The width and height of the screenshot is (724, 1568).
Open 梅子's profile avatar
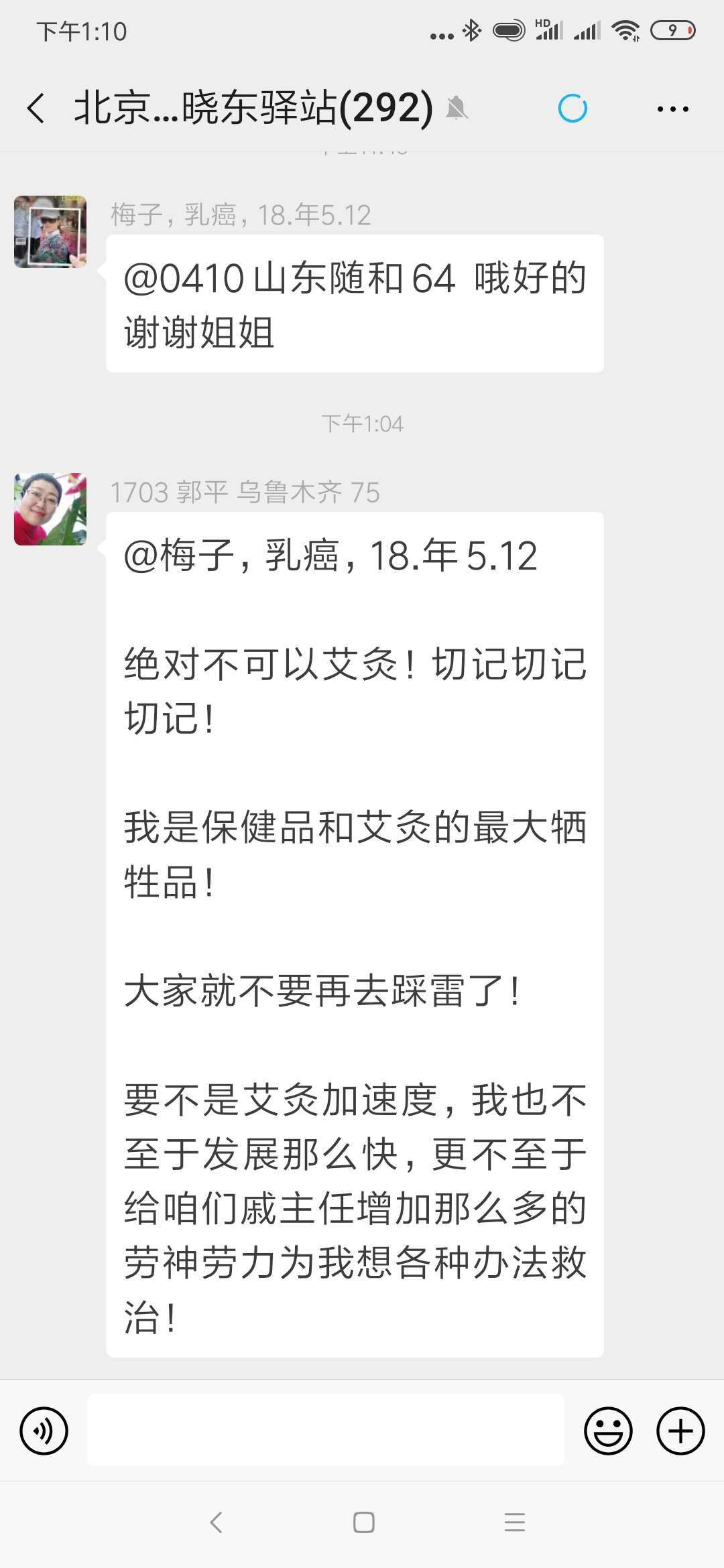coord(50,232)
